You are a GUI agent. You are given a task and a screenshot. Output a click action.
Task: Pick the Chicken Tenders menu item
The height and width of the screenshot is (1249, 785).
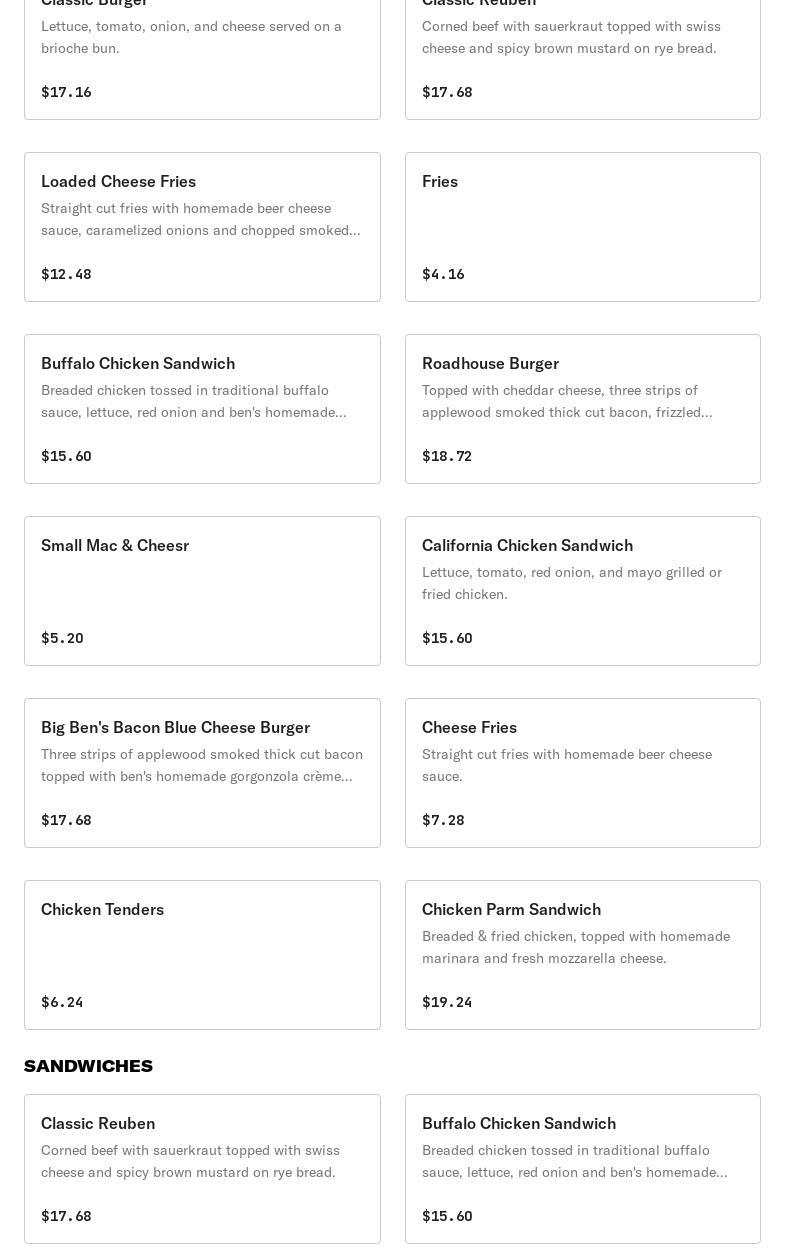[x=202, y=955]
